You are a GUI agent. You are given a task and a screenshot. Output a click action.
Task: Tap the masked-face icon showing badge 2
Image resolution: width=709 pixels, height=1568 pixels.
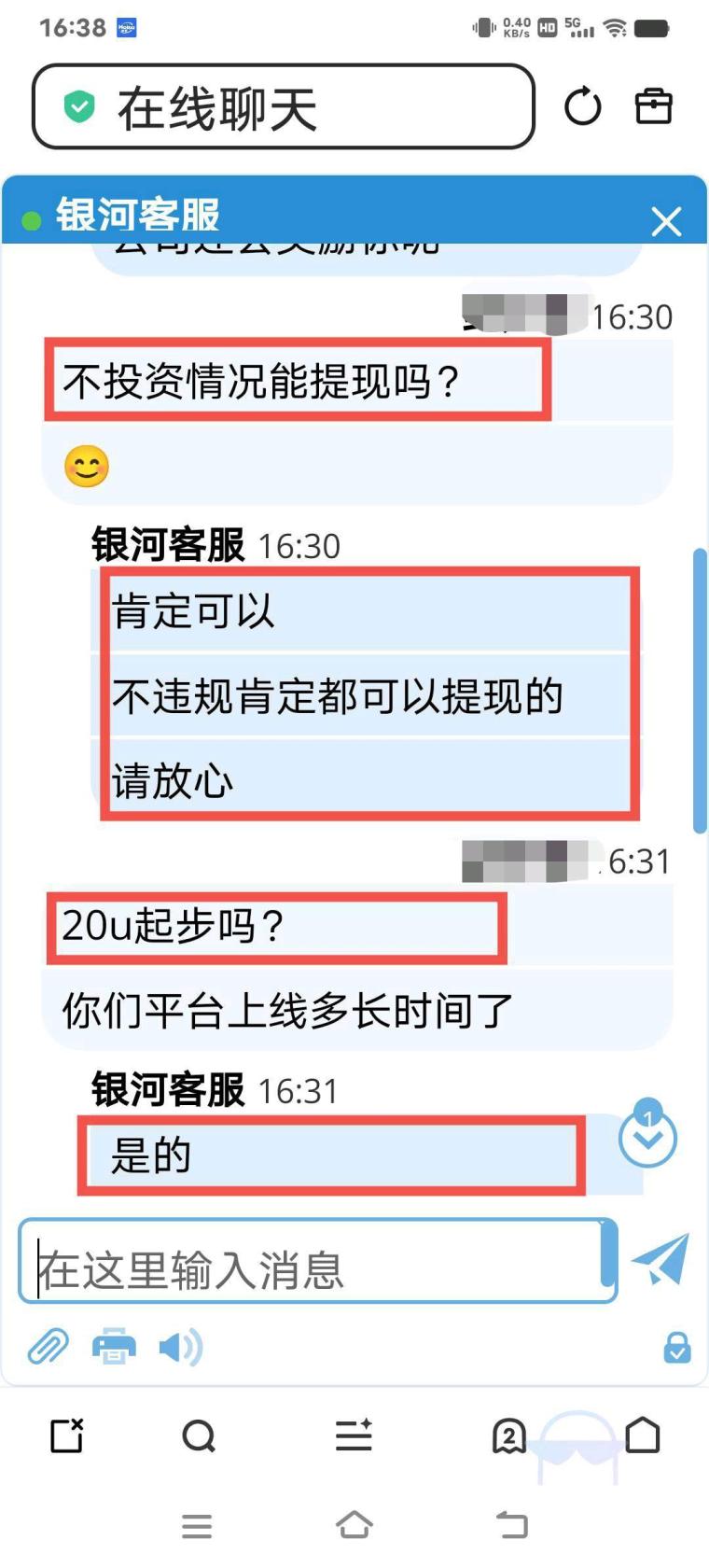point(508,1437)
